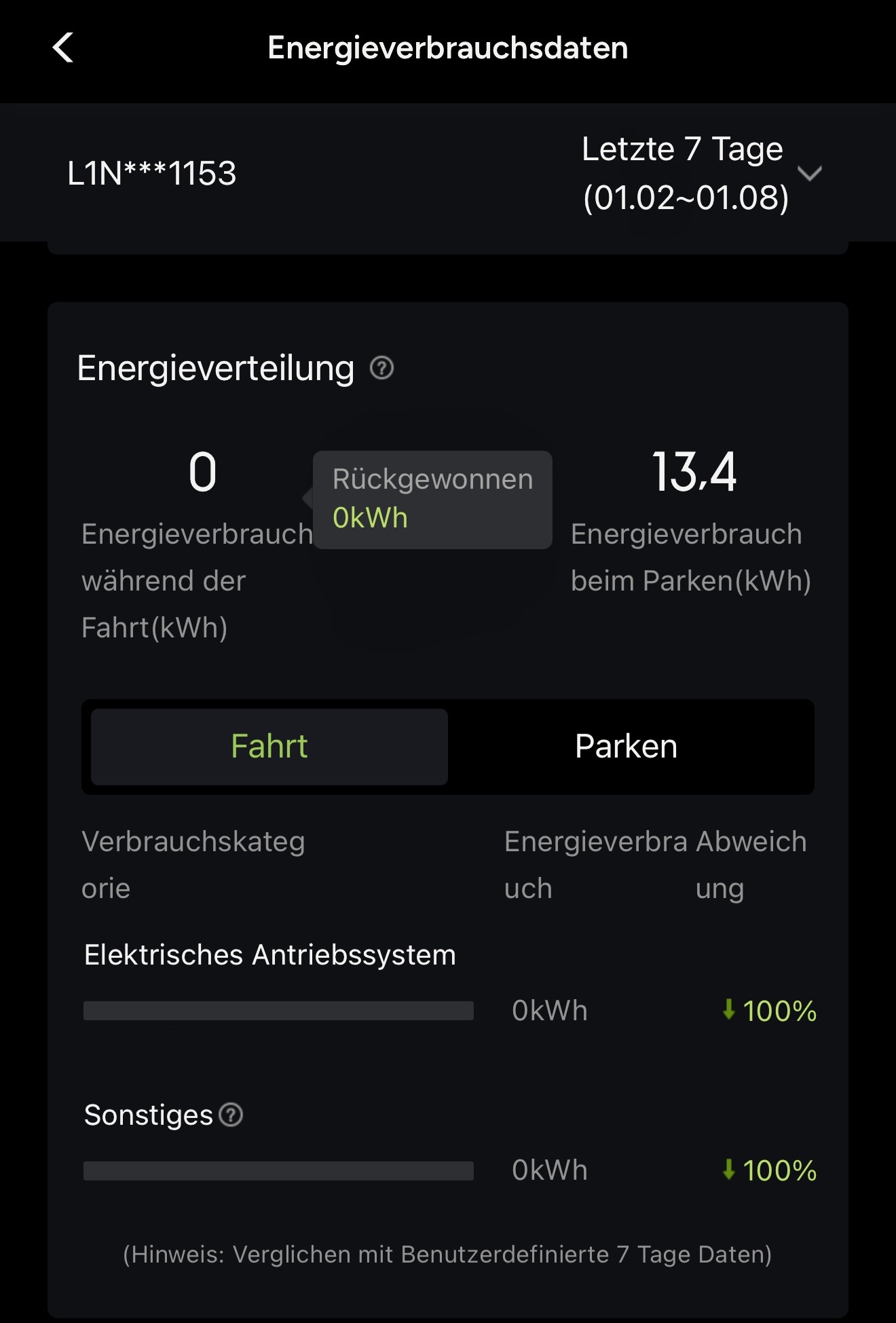Go back from Energieverbrauchsdaten
The image size is (896, 1323).
pyautogui.click(x=63, y=48)
